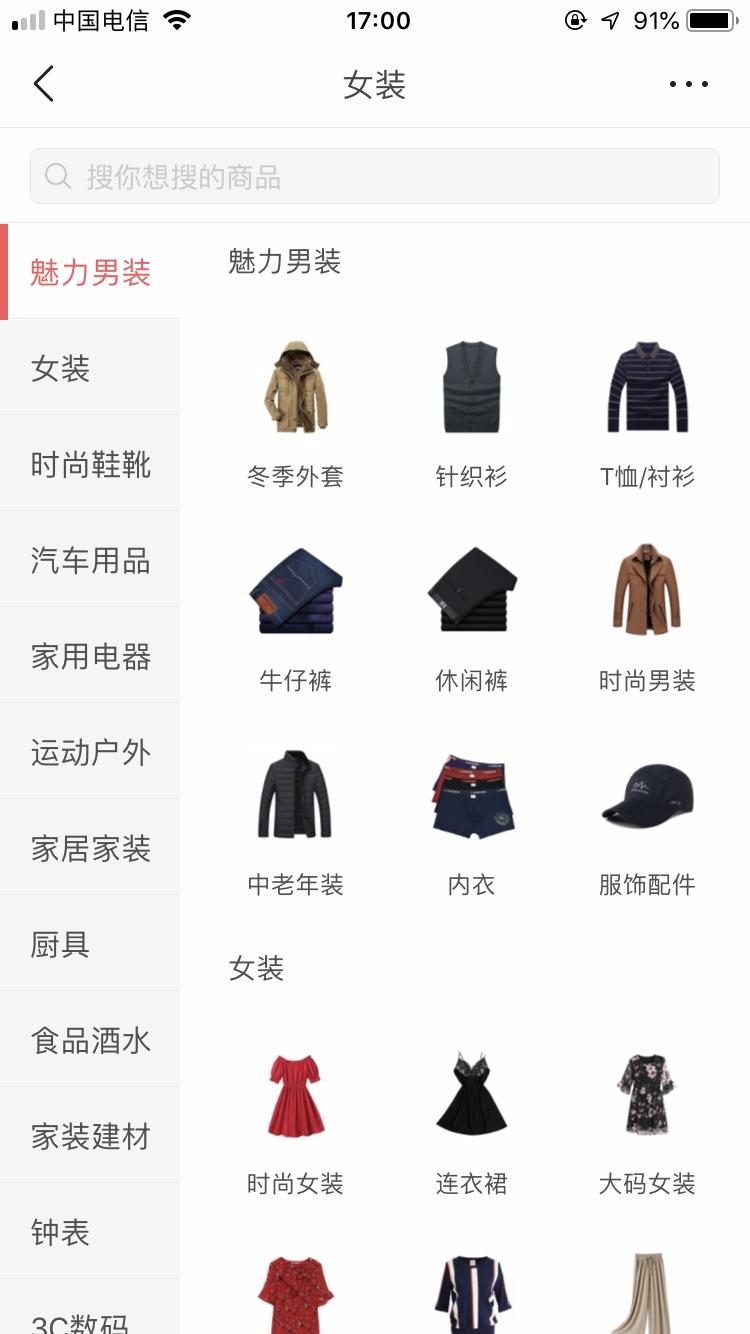Select 运动户外 from the sidebar
The image size is (750, 1334).
pyautogui.click(x=90, y=752)
